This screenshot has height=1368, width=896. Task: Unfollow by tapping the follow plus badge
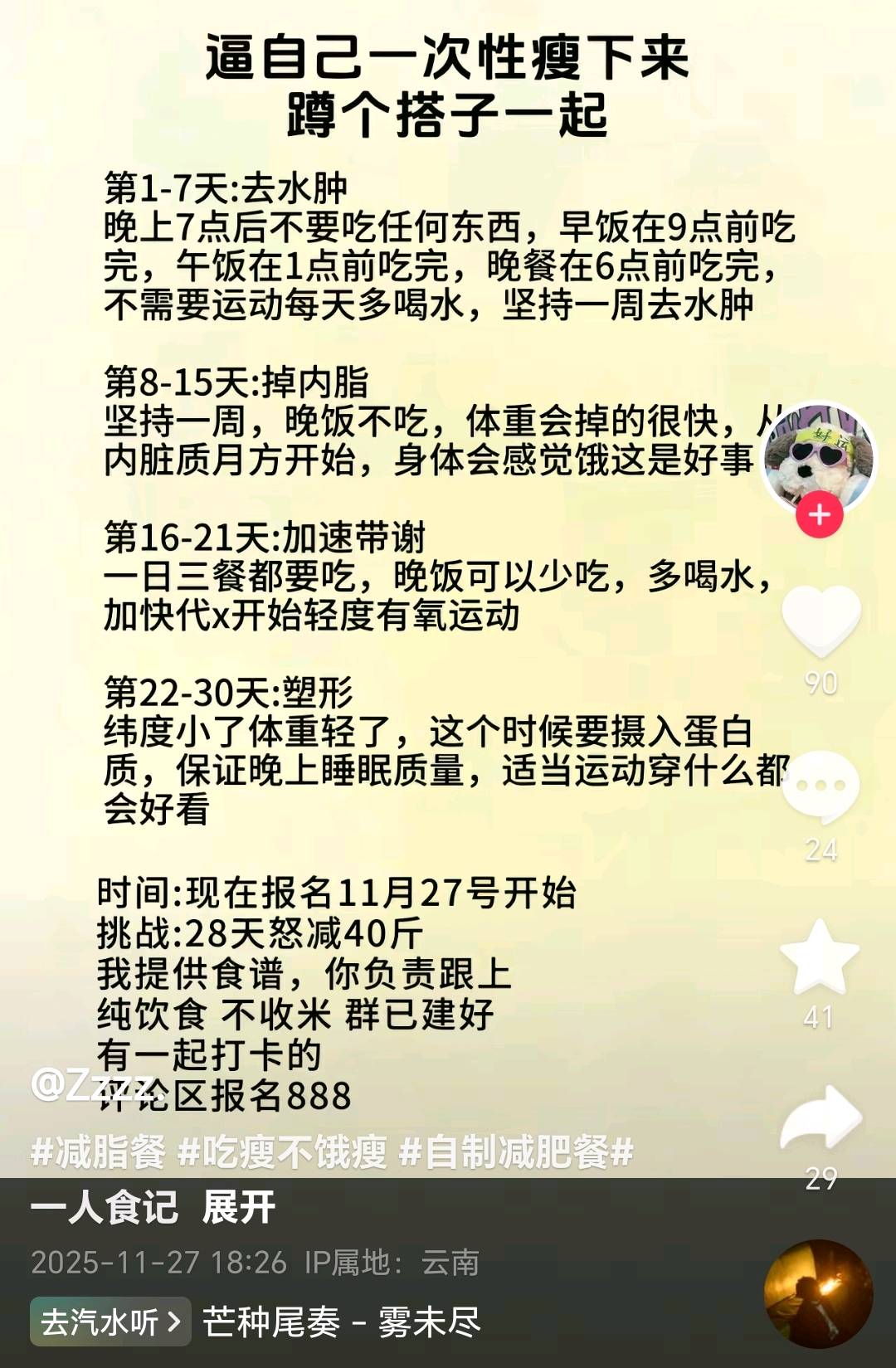pos(818,514)
